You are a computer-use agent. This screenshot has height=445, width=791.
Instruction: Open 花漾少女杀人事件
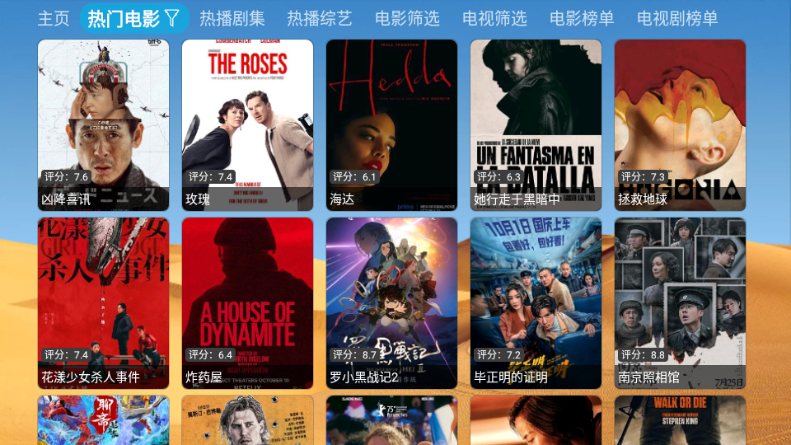(104, 302)
